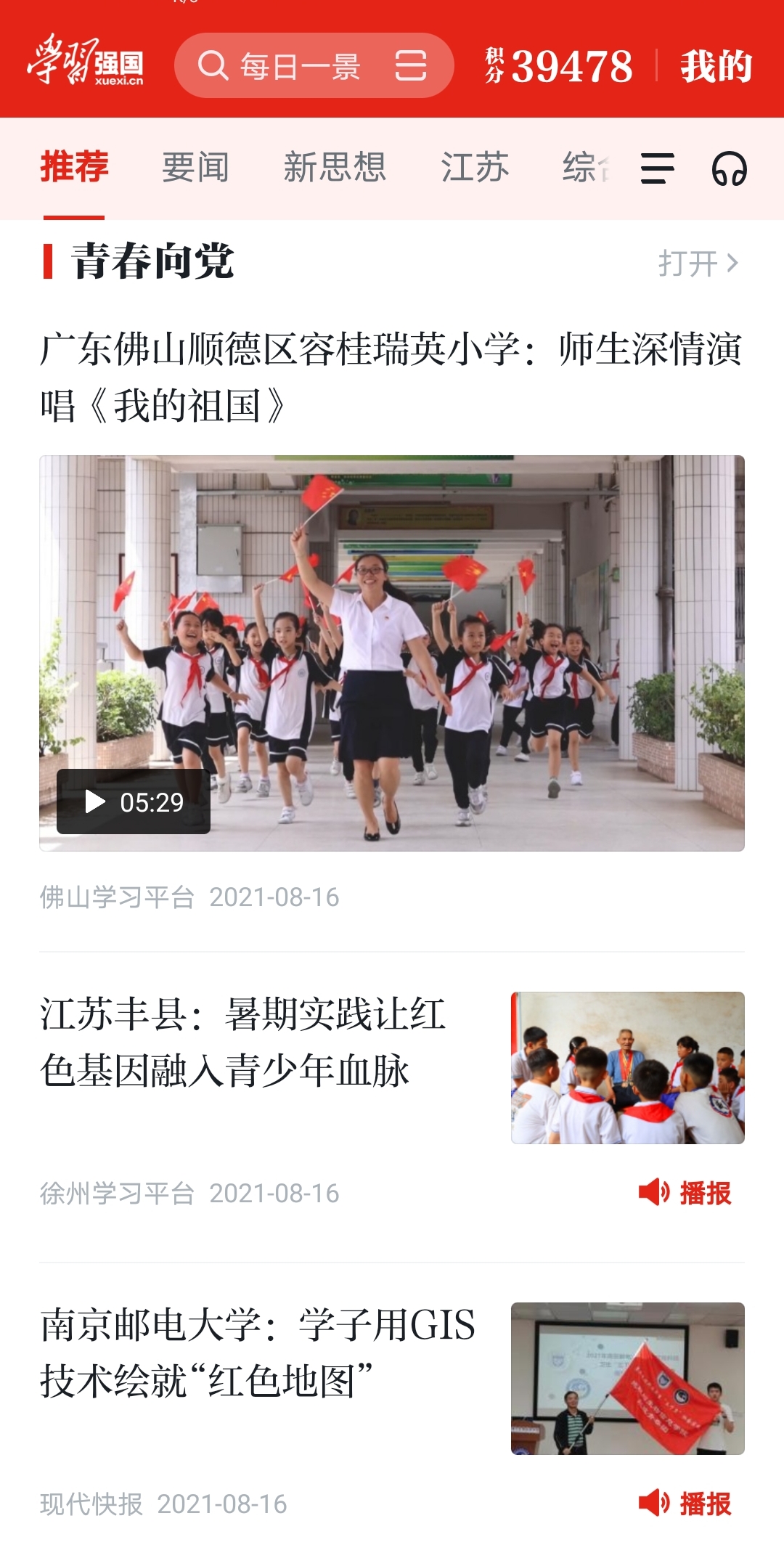784x1558 pixels.
Task: Switch to the 新思想 tab
Action: [x=335, y=168]
